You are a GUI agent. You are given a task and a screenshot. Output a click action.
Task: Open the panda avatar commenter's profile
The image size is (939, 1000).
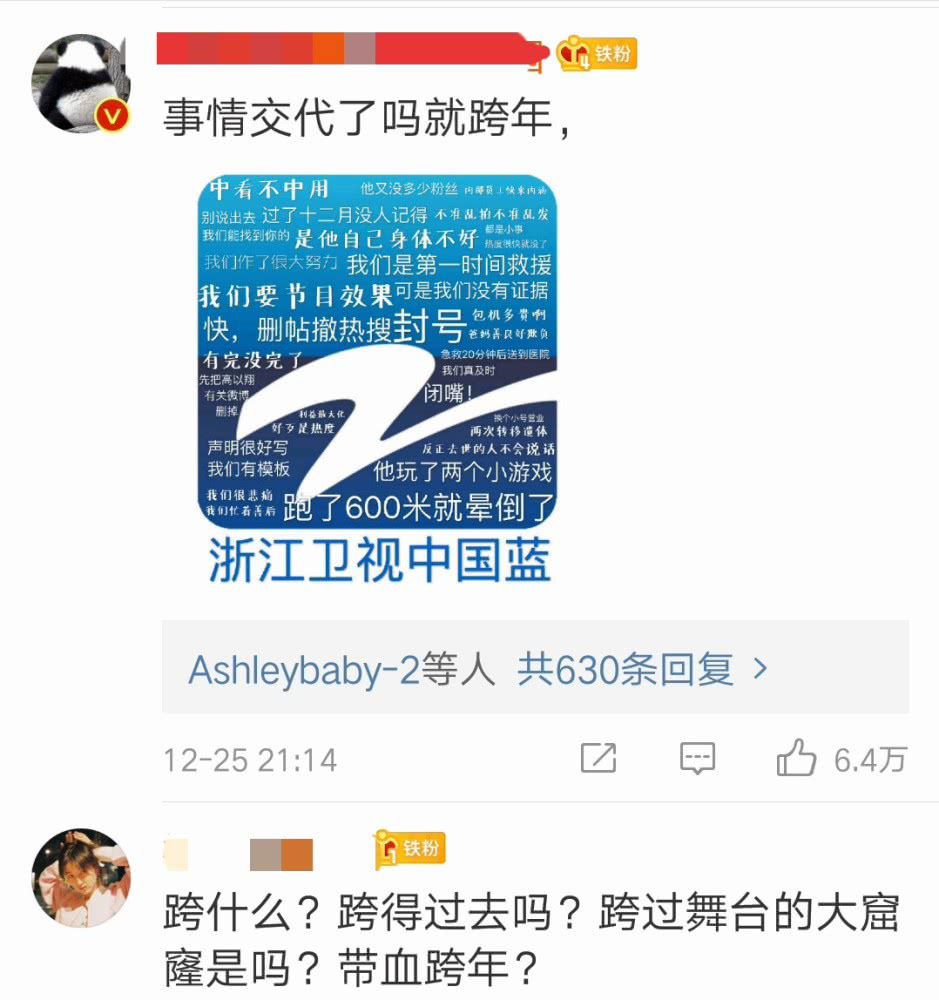click(81, 83)
